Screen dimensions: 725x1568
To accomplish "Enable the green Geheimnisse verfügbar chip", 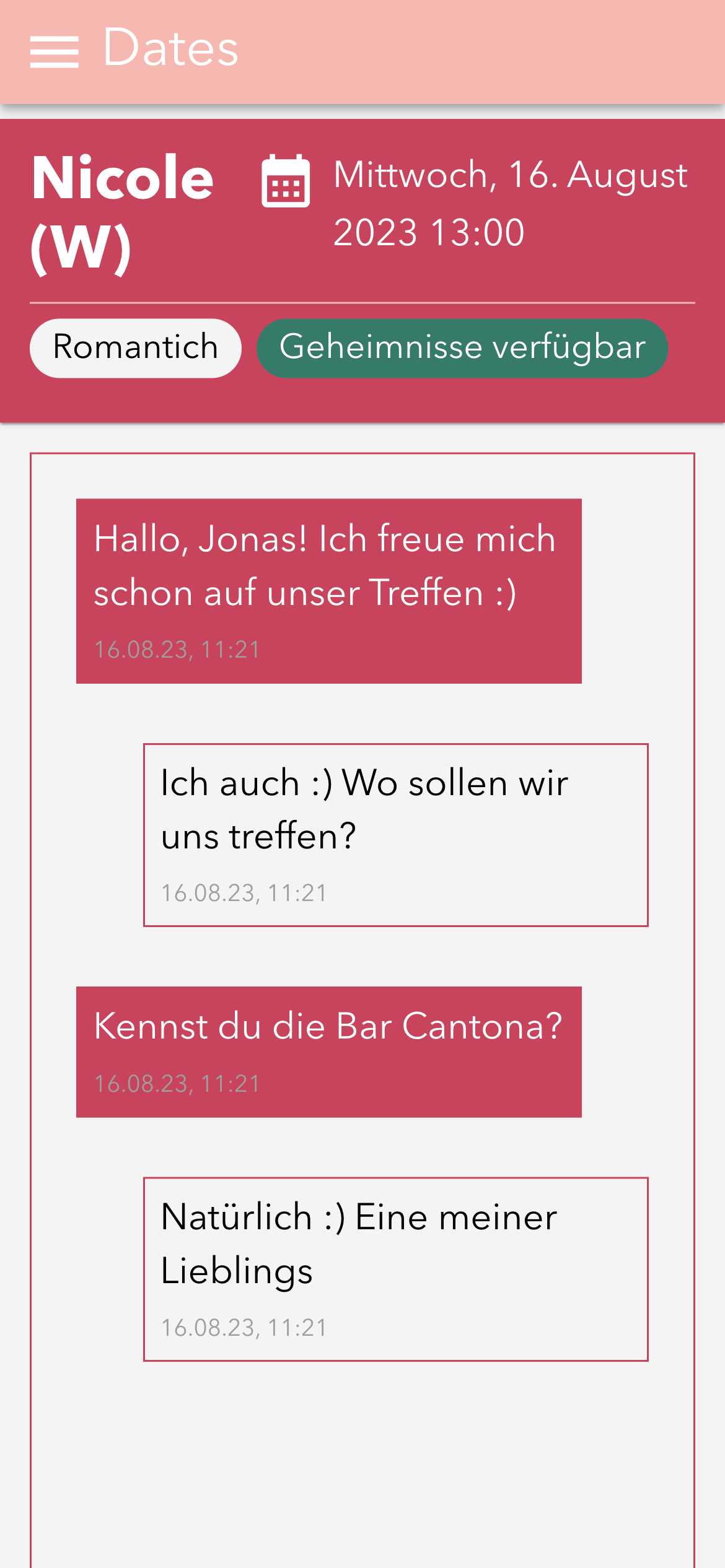I will coord(462,347).
